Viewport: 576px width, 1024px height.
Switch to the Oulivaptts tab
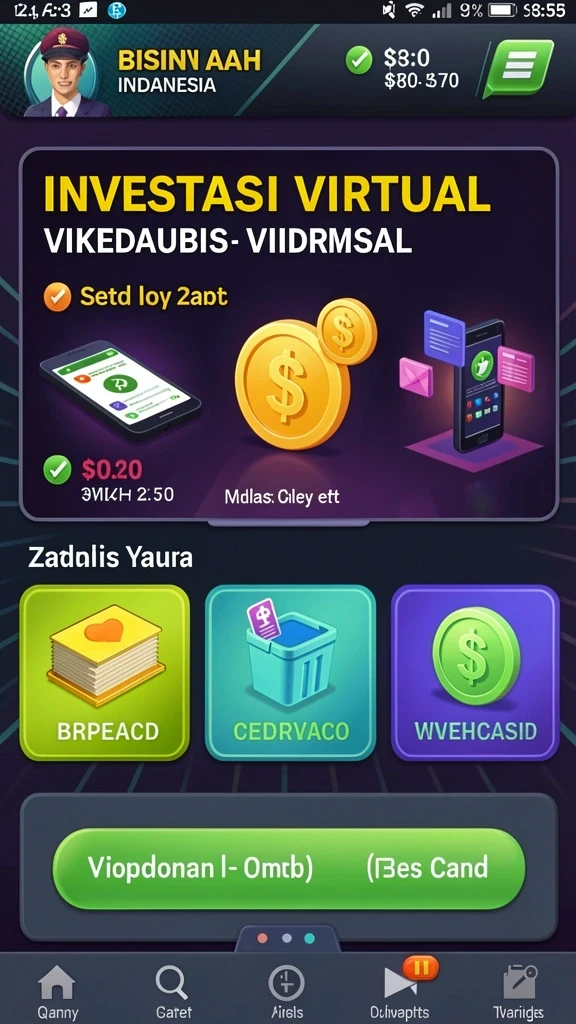pyautogui.click(x=406, y=991)
